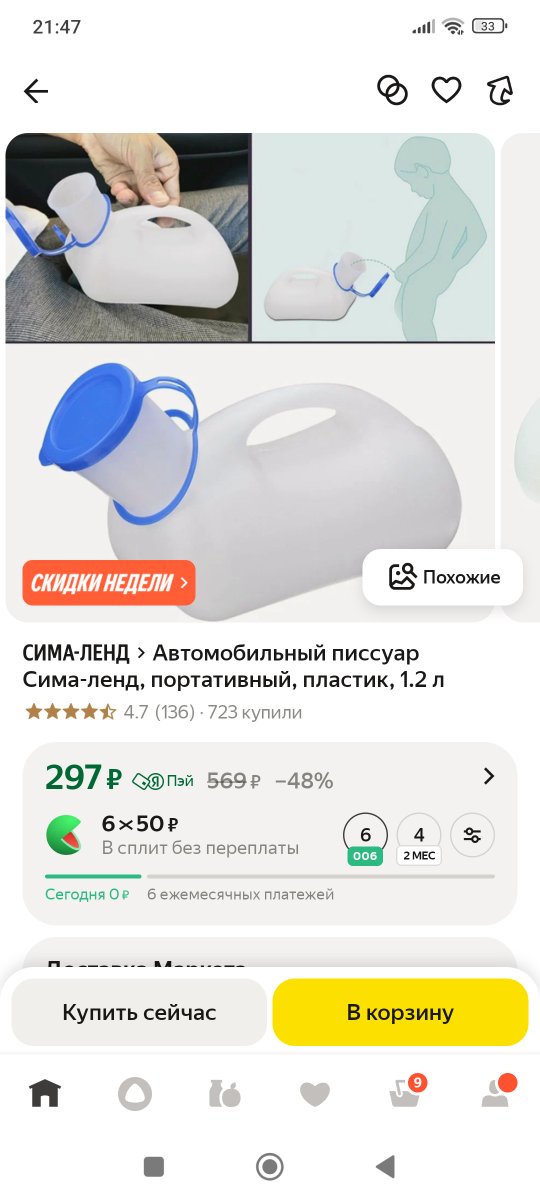Image resolution: width=540 pixels, height=1200 pixels.
Task: Open the split payment settings icon
Action: coord(472,836)
